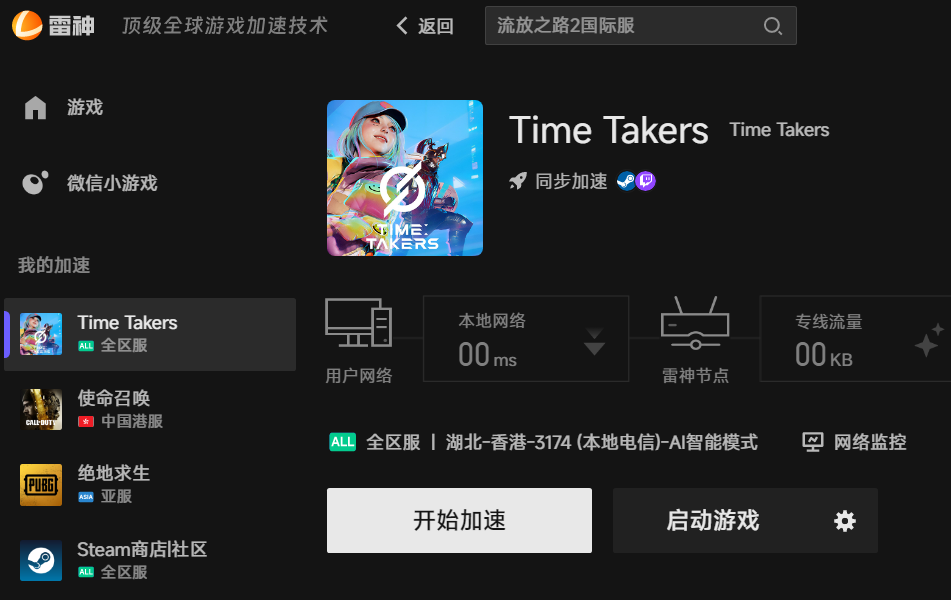Go back with the 返回 button

(425, 25)
